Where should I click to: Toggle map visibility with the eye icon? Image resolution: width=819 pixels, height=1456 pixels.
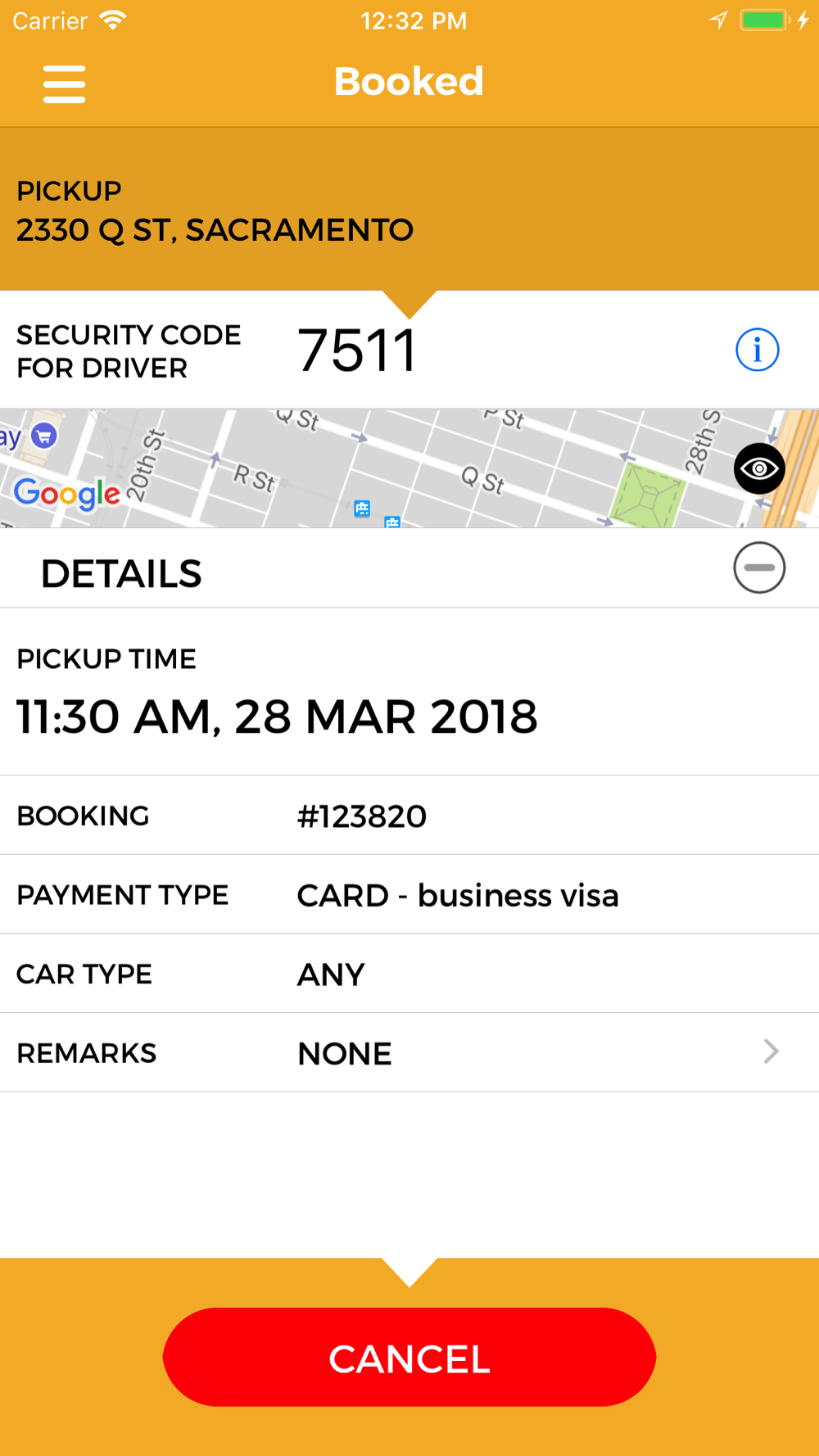click(x=759, y=468)
